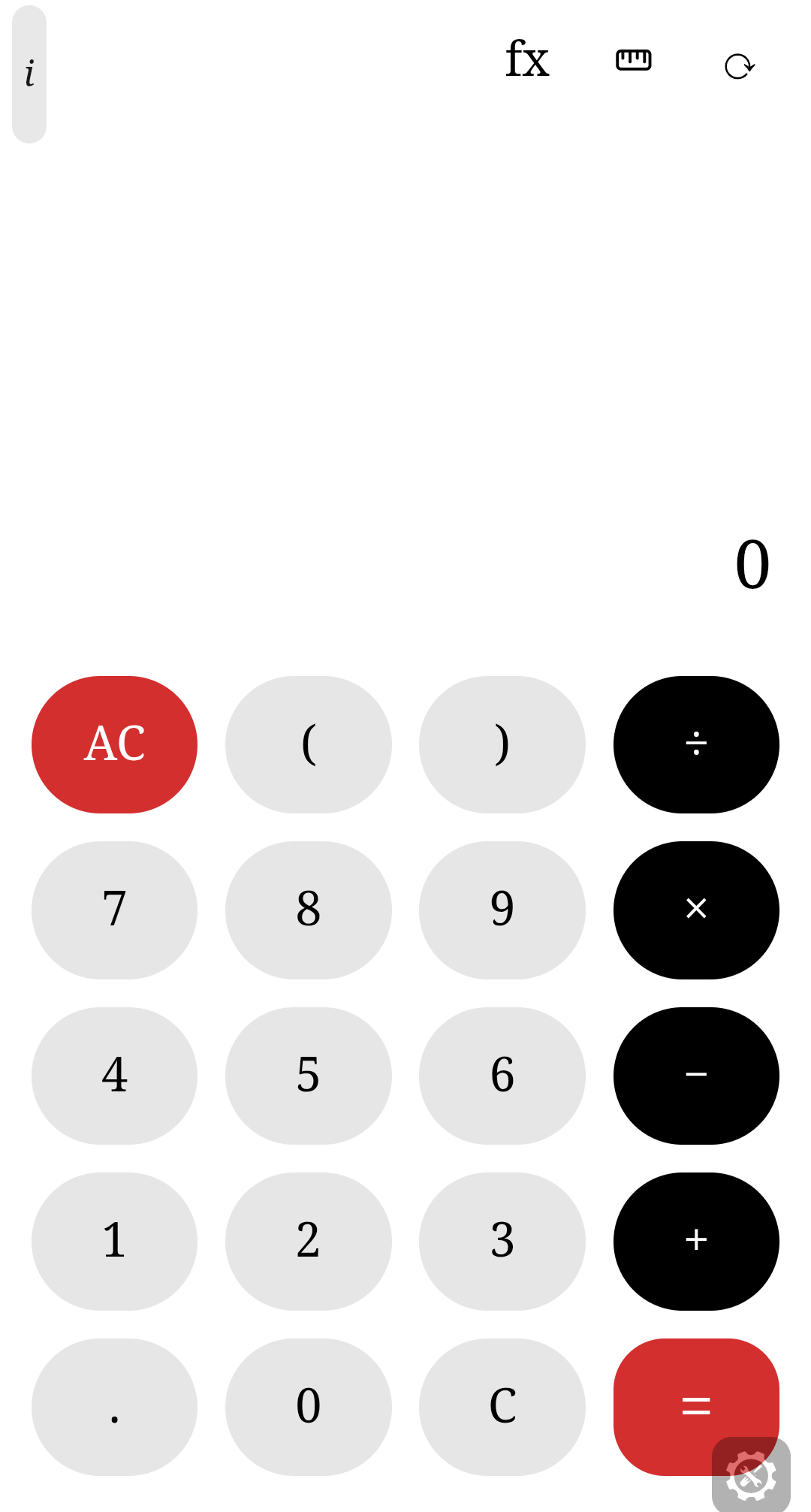Open the calculation history icon
The width and height of the screenshot is (811, 1512).
[x=740, y=66]
